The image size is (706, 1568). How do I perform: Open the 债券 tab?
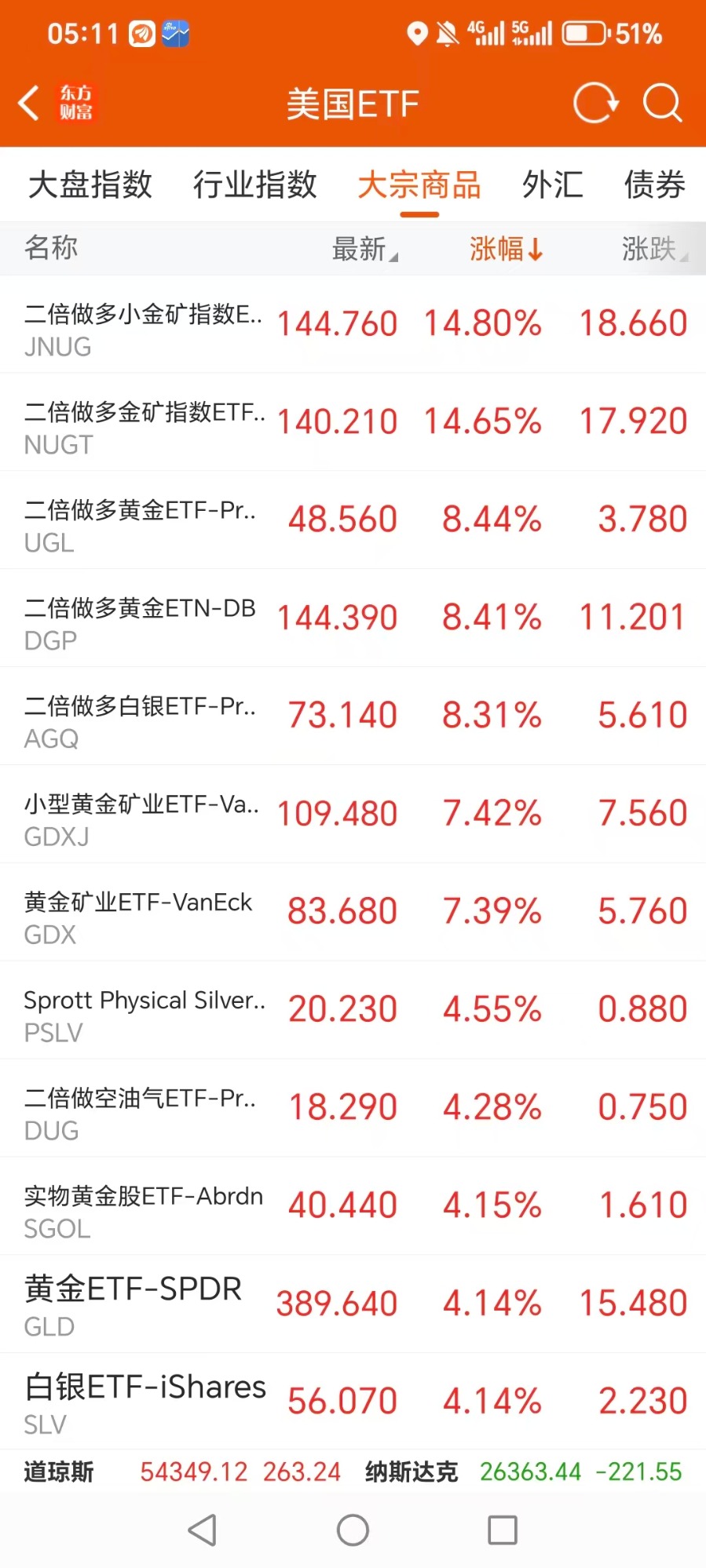coord(655,184)
